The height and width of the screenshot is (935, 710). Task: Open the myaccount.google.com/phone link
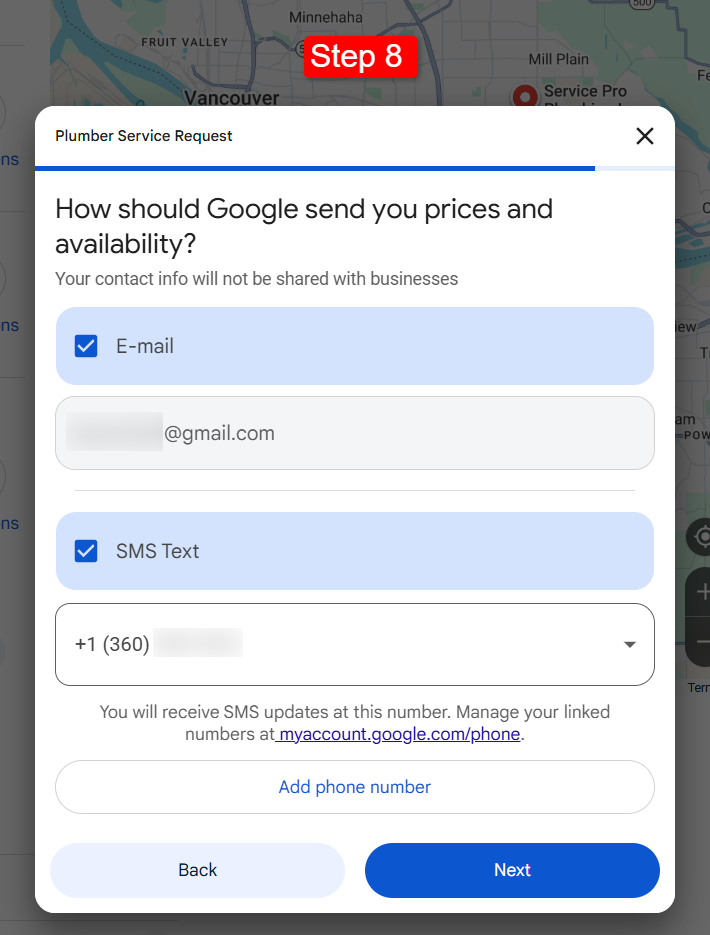click(x=400, y=734)
